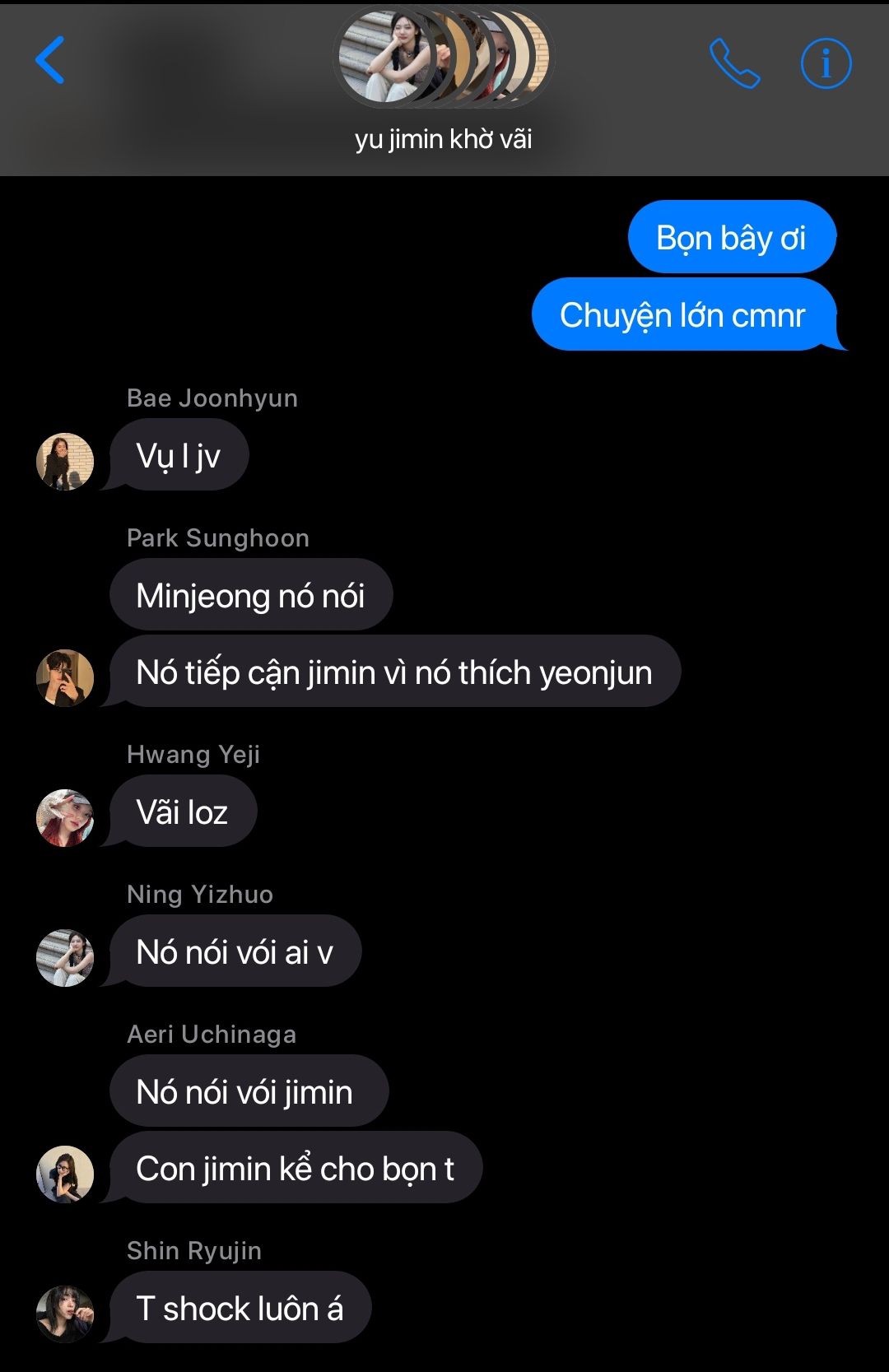Open group details via the avatar stack
This screenshot has height=1372, width=889.
(444, 58)
